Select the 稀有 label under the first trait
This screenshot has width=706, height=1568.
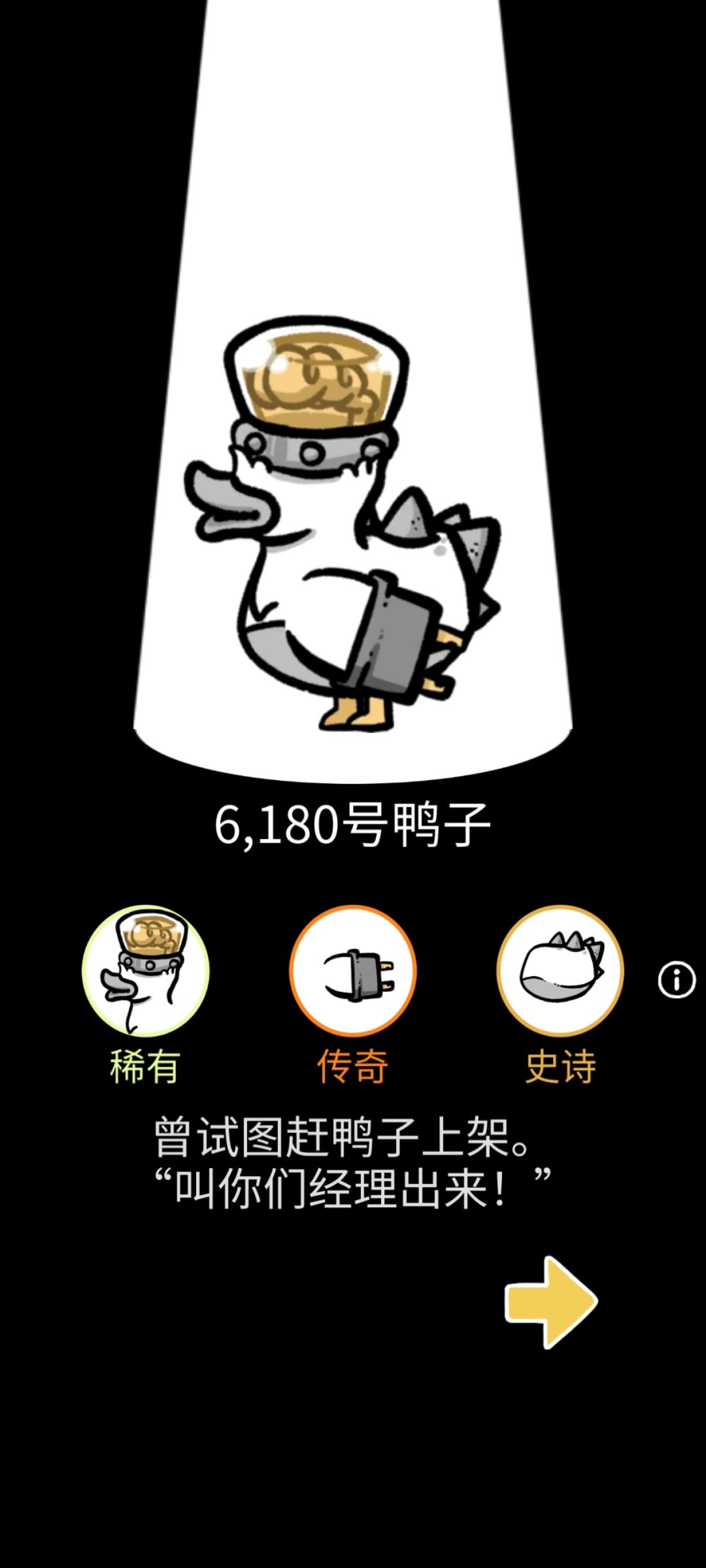(145, 1062)
